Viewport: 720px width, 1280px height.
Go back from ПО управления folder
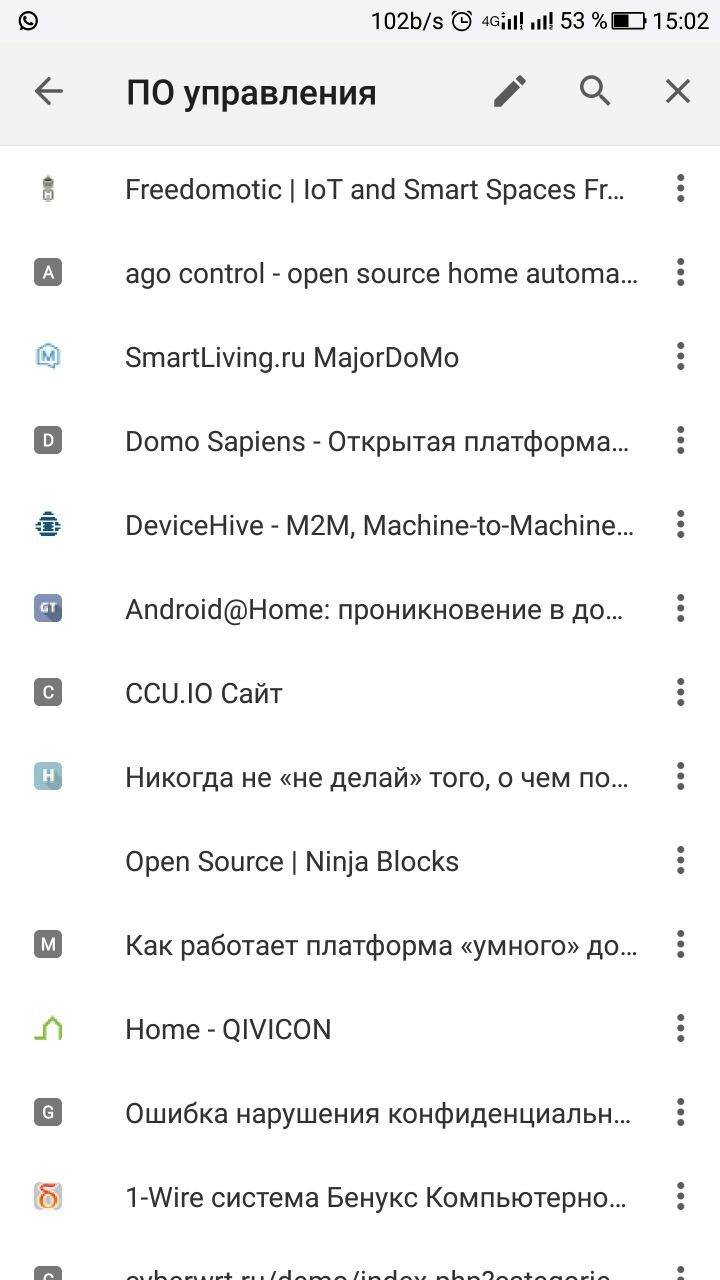(x=48, y=92)
